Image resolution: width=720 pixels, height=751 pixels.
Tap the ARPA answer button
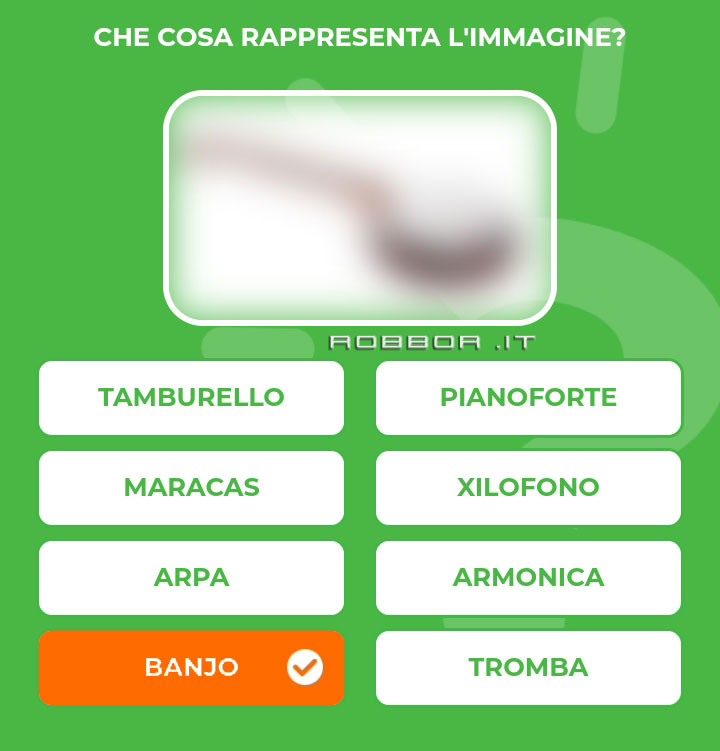point(191,577)
